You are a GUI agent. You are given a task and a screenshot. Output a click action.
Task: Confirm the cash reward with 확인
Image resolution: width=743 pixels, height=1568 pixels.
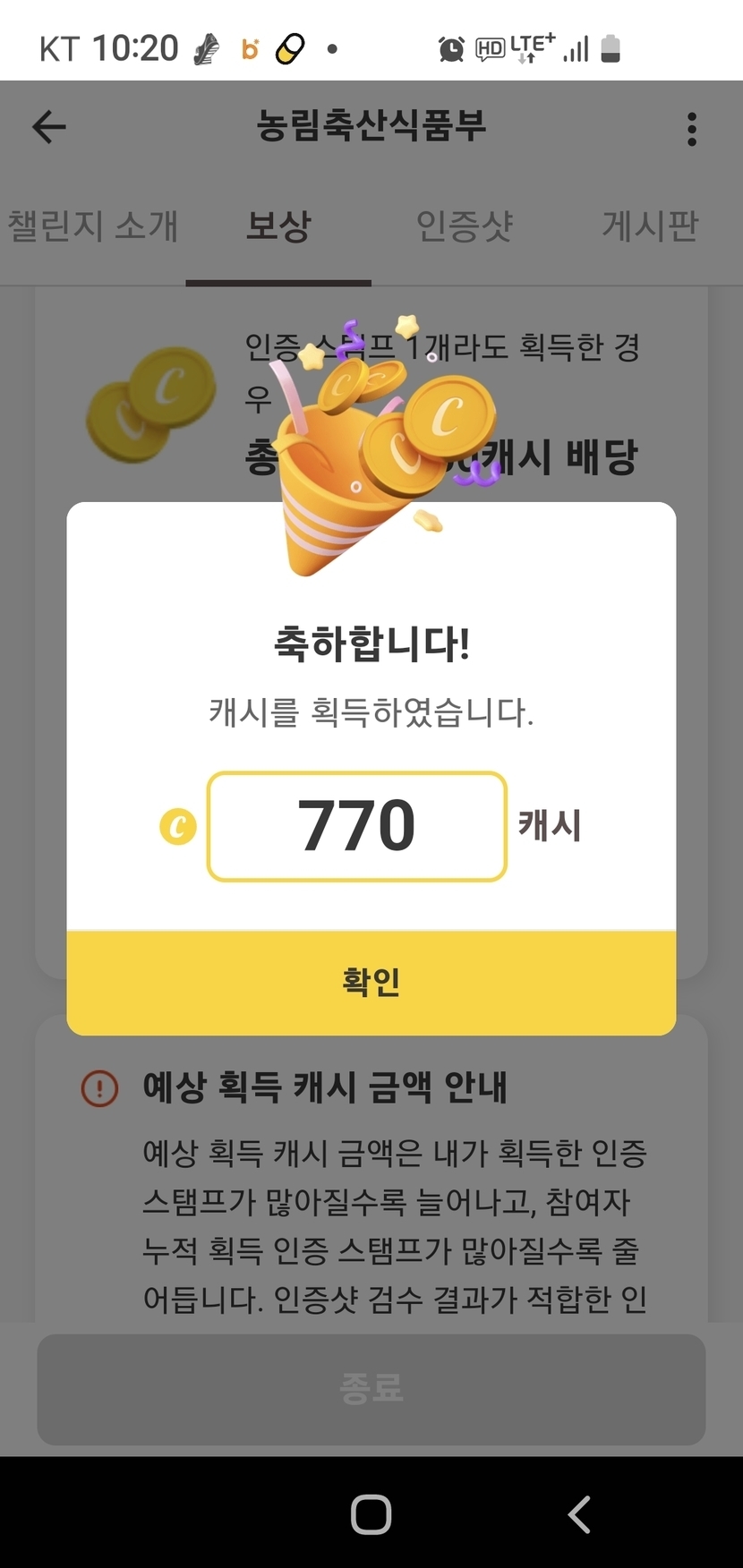coord(371,982)
